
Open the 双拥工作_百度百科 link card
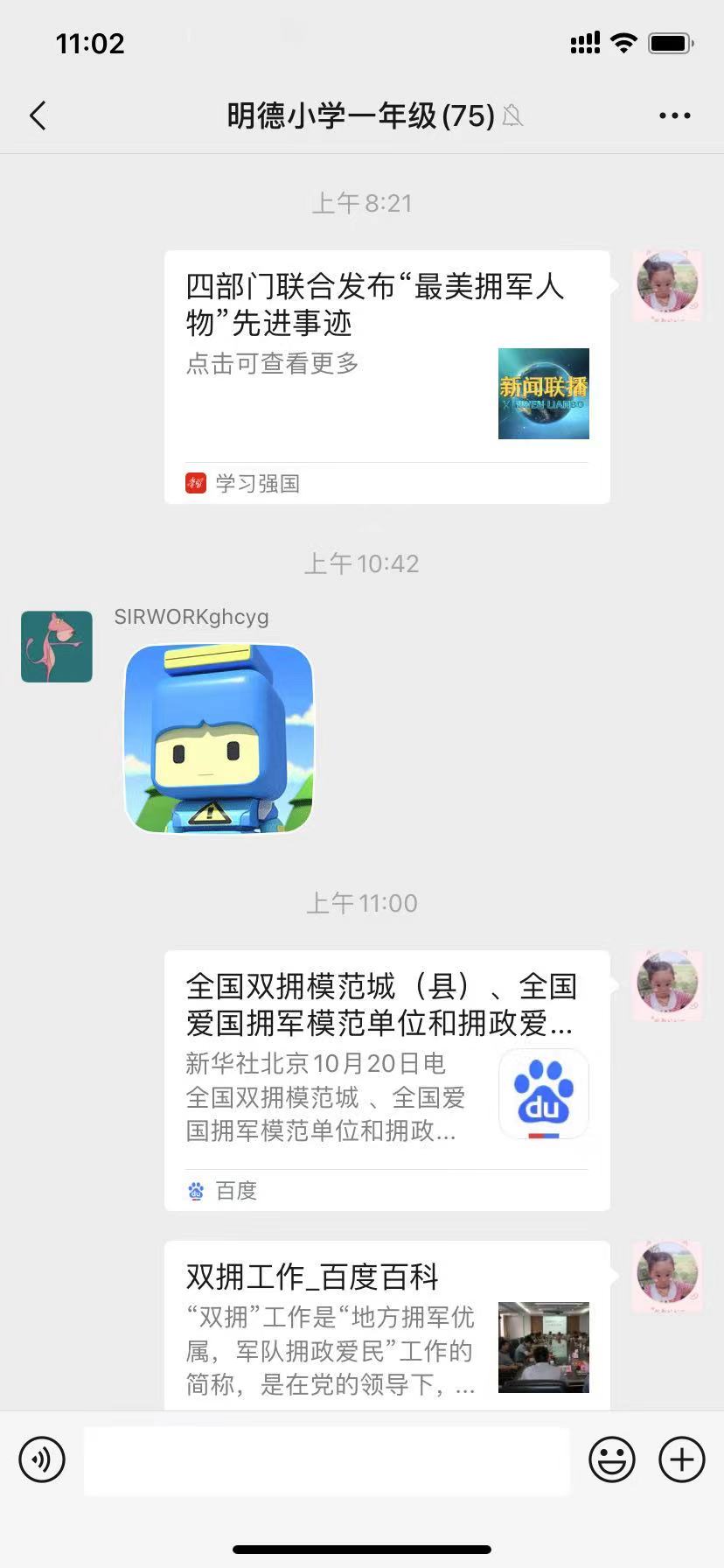pyautogui.click(x=386, y=1323)
